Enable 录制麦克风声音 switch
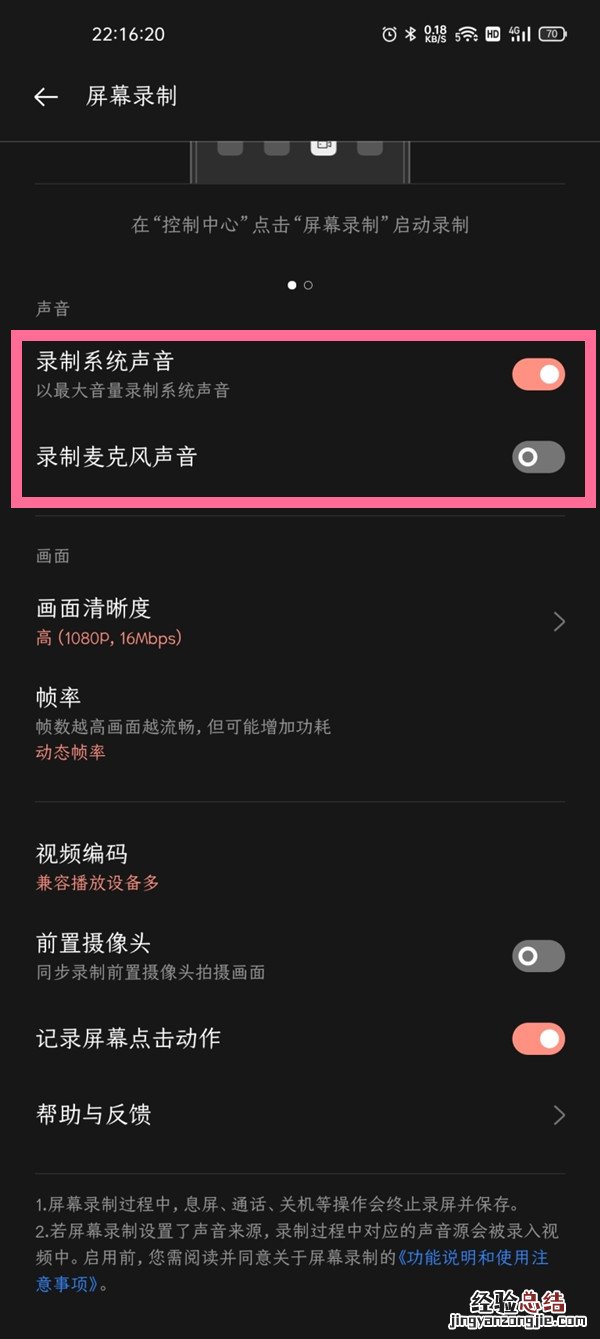Image resolution: width=600 pixels, height=1339 pixels. click(538, 457)
